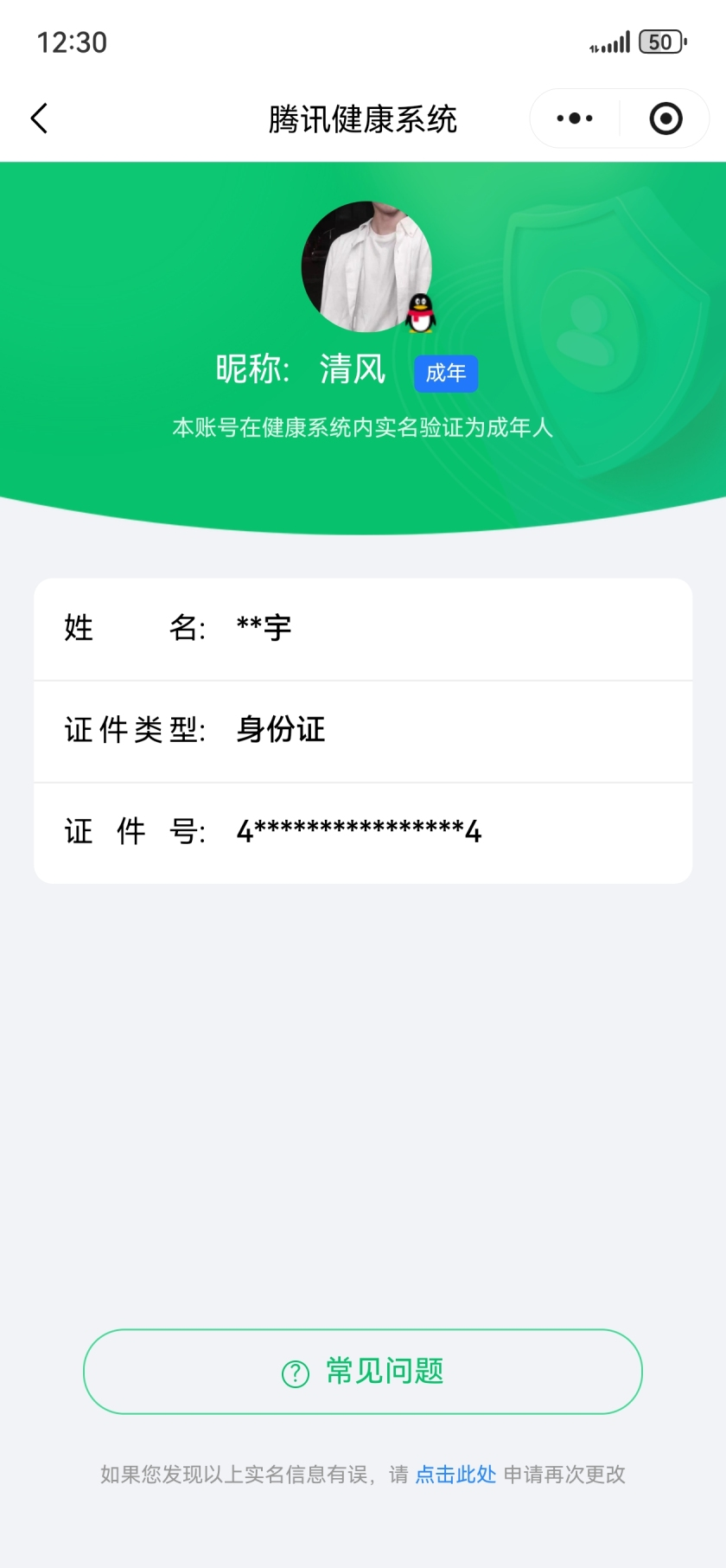Tap the 12:30 clock display
726x1568 pixels.
click(72, 42)
